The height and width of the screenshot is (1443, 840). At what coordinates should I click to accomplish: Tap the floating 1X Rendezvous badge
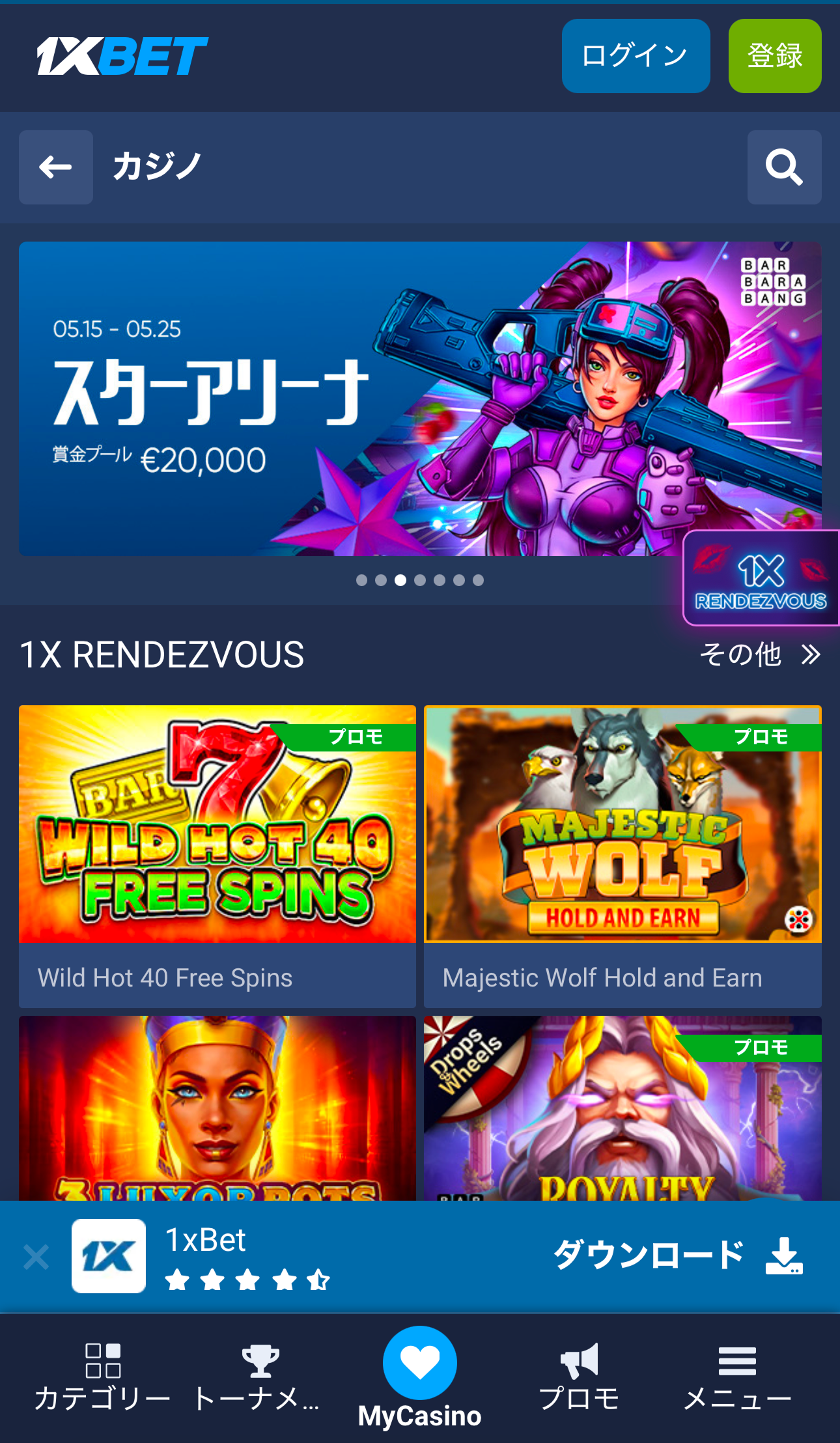(761, 578)
